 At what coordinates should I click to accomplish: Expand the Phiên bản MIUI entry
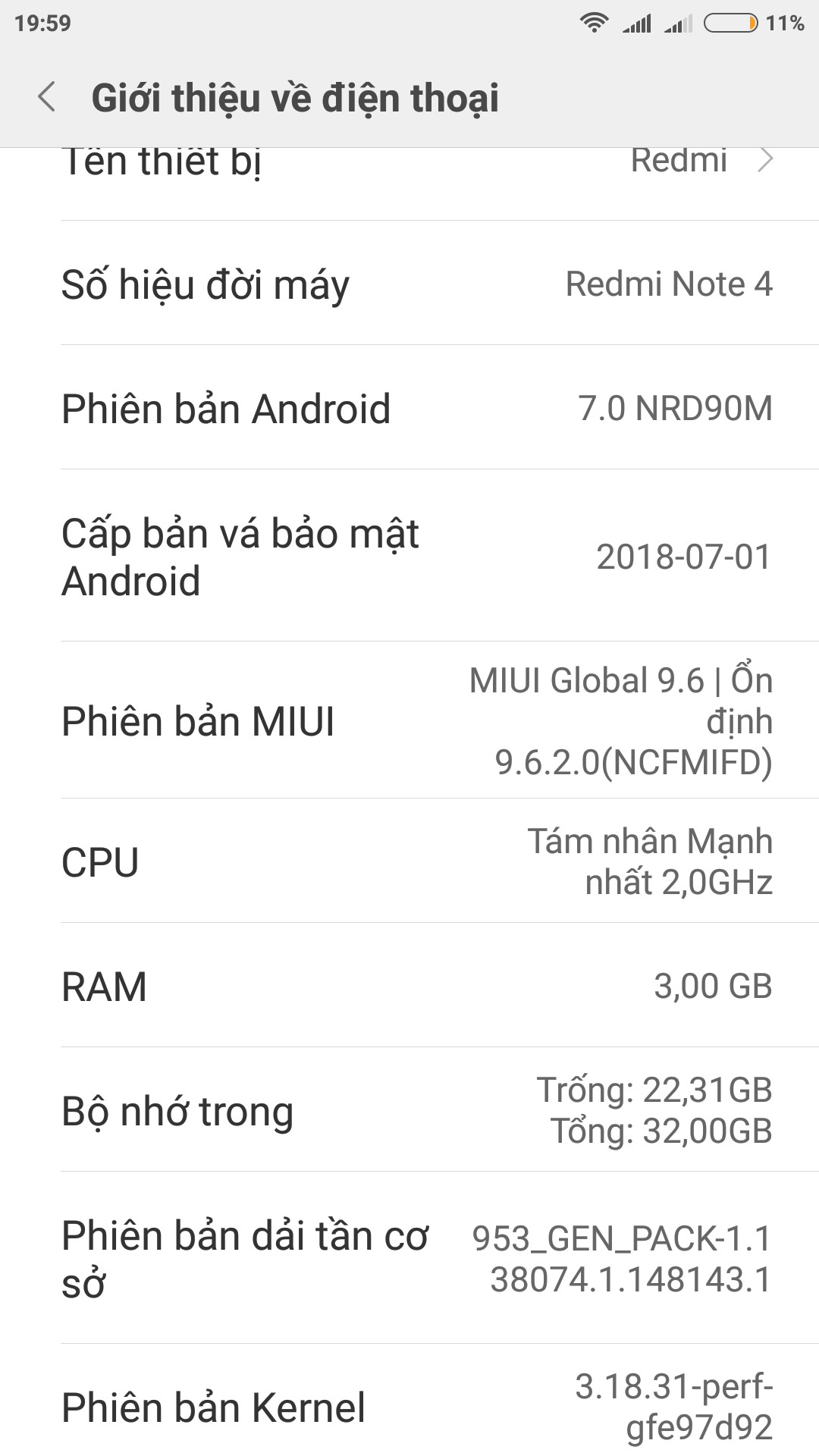pyautogui.click(x=409, y=722)
